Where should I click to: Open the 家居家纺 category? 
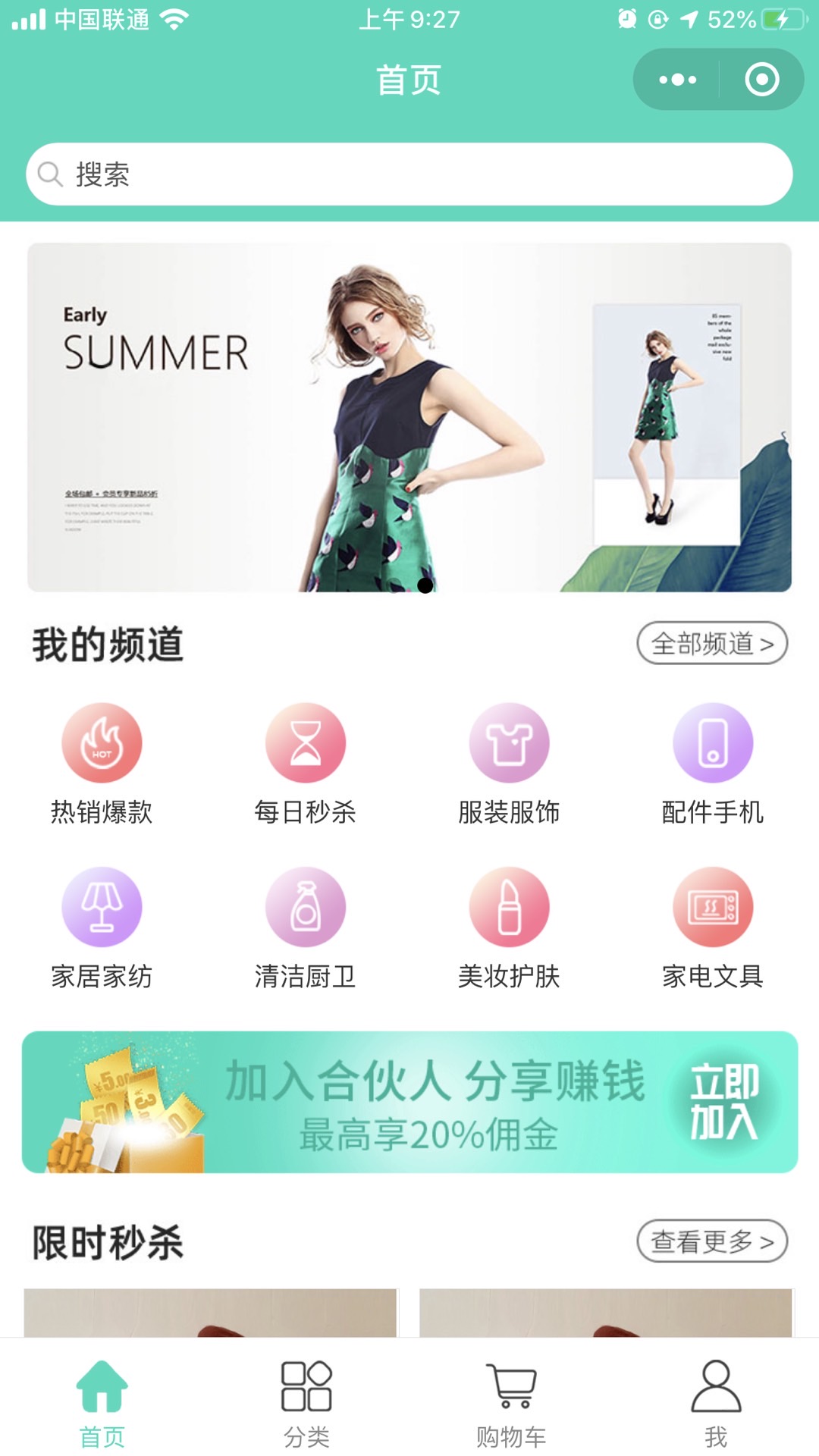click(102, 927)
